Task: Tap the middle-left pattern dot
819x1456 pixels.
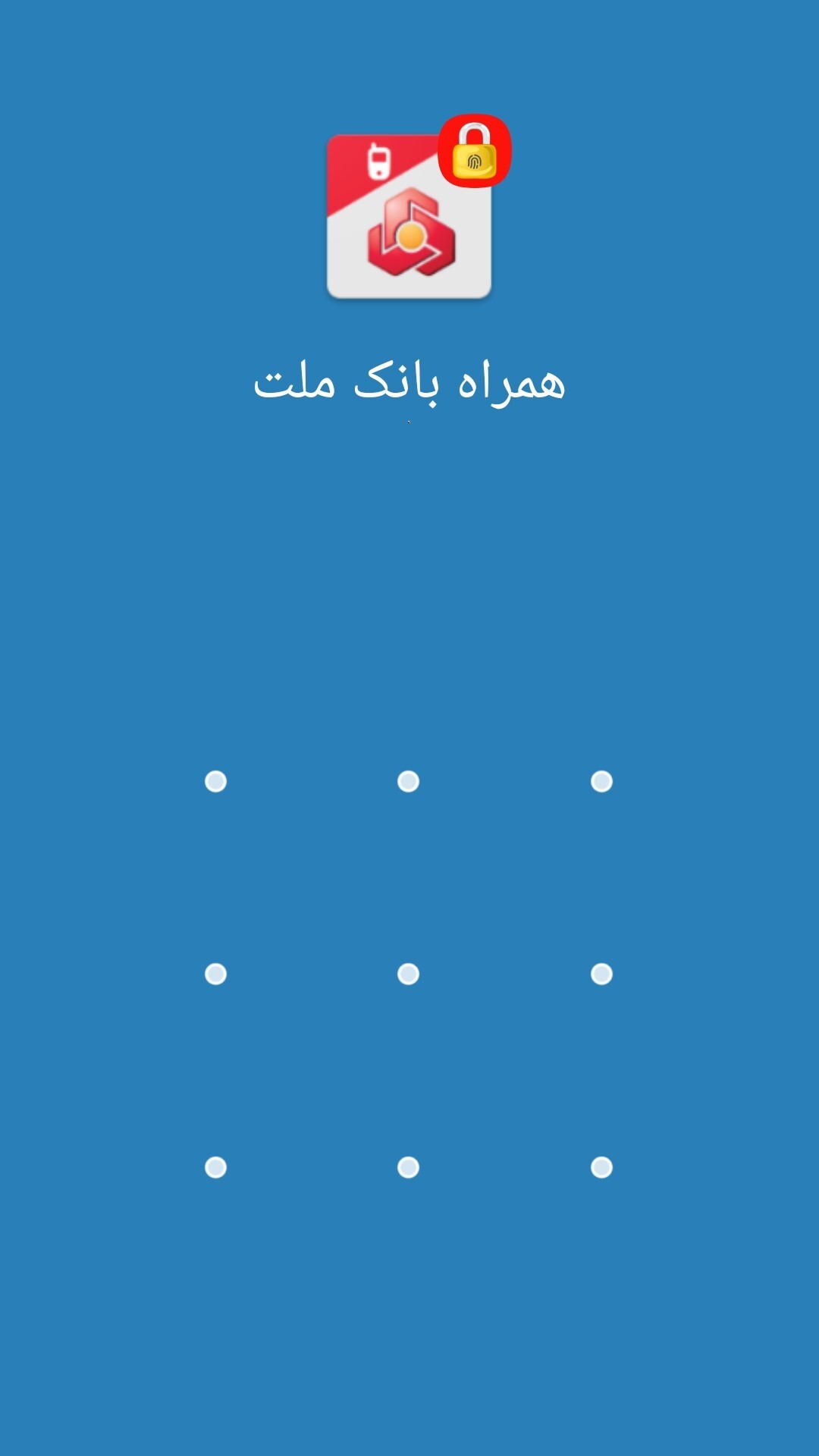Action: (x=216, y=974)
